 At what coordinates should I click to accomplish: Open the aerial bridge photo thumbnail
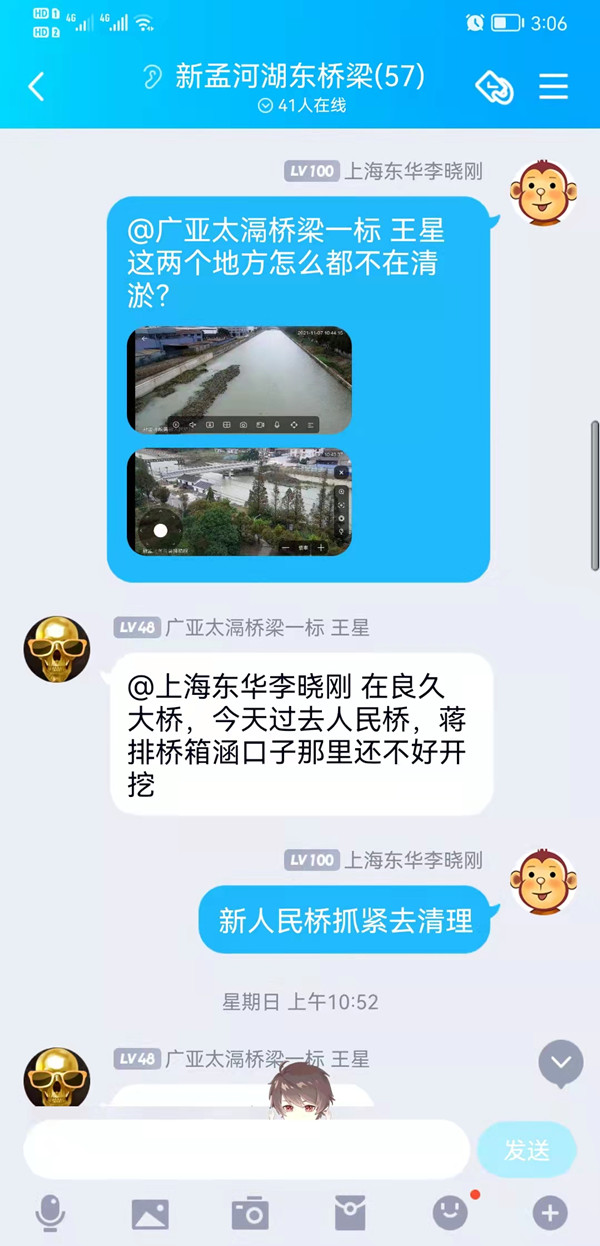pos(240,502)
